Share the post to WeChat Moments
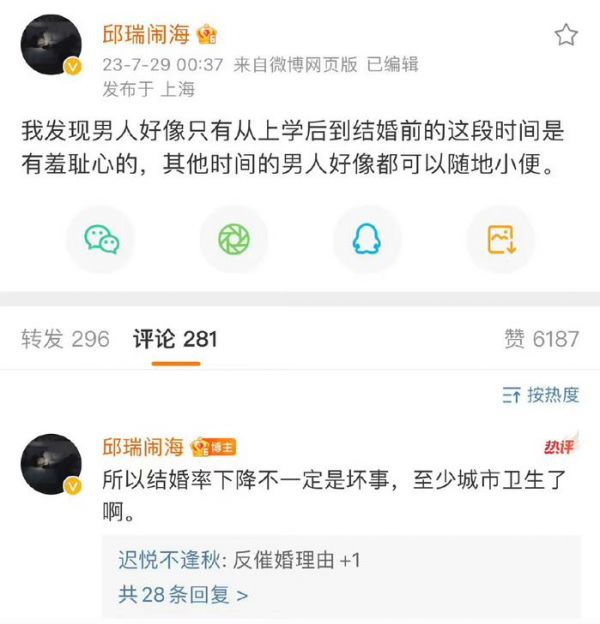Image resolution: width=600 pixels, height=624 pixels. tap(234, 239)
